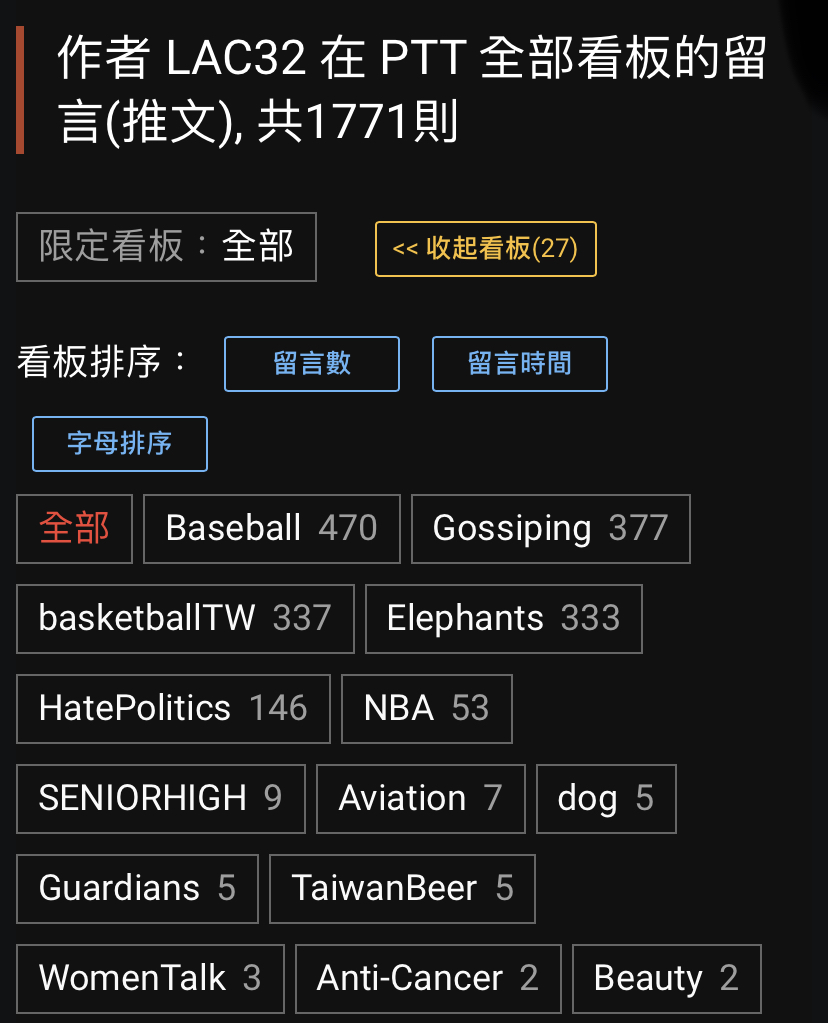Screen dimensions: 828x1023
Task: Show TaiwanBeer board comments
Action: [402, 889]
